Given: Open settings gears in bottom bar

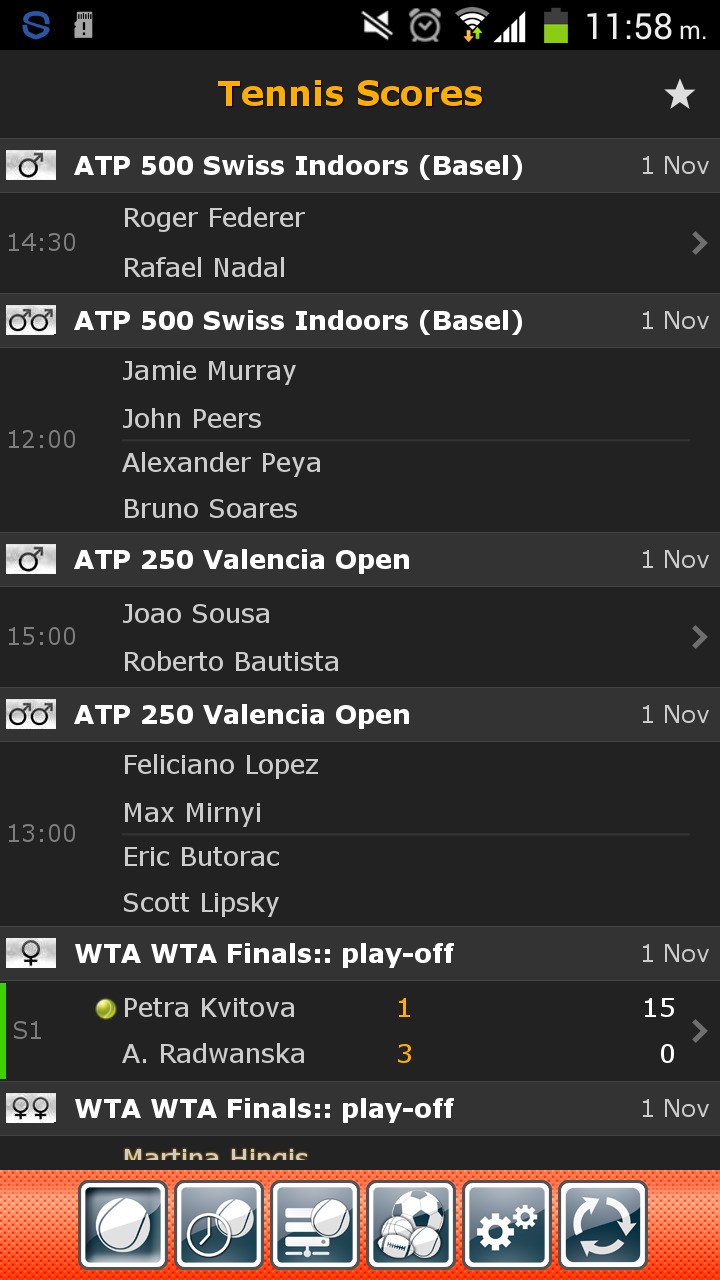Looking at the screenshot, I should click(x=507, y=1225).
